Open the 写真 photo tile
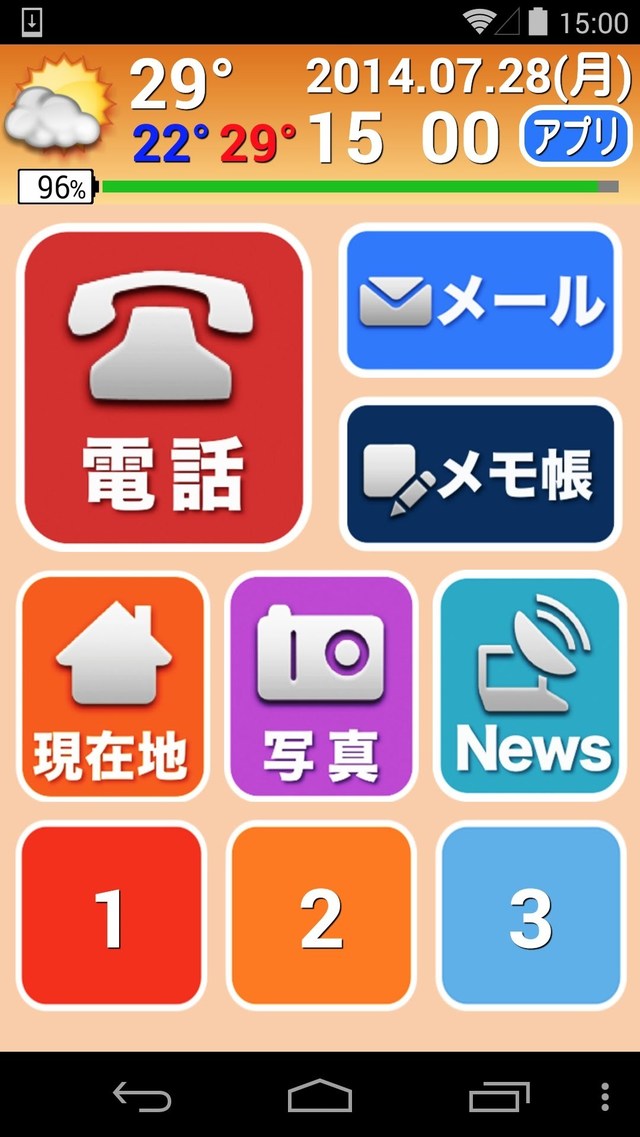The width and height of the screenshot is (640, 1137). pos(321,686)
